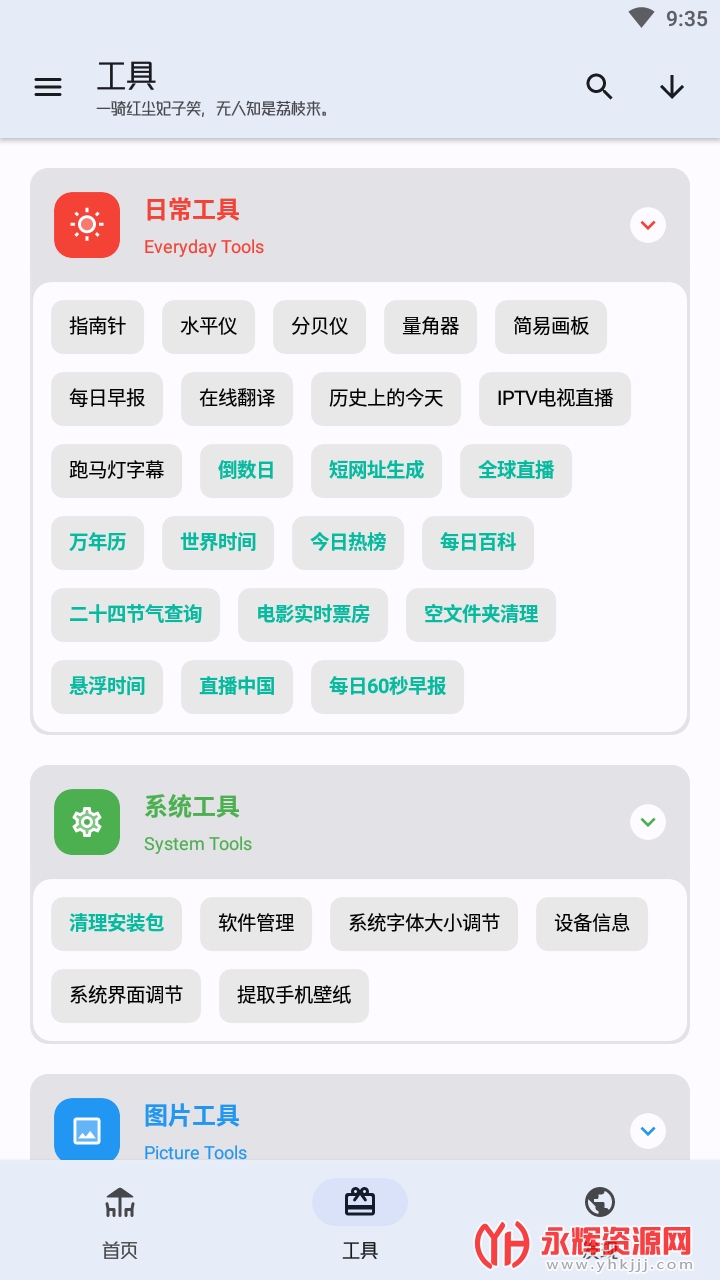Select the 简易画板 chip
720x1280 pixels.
[550, 327]
